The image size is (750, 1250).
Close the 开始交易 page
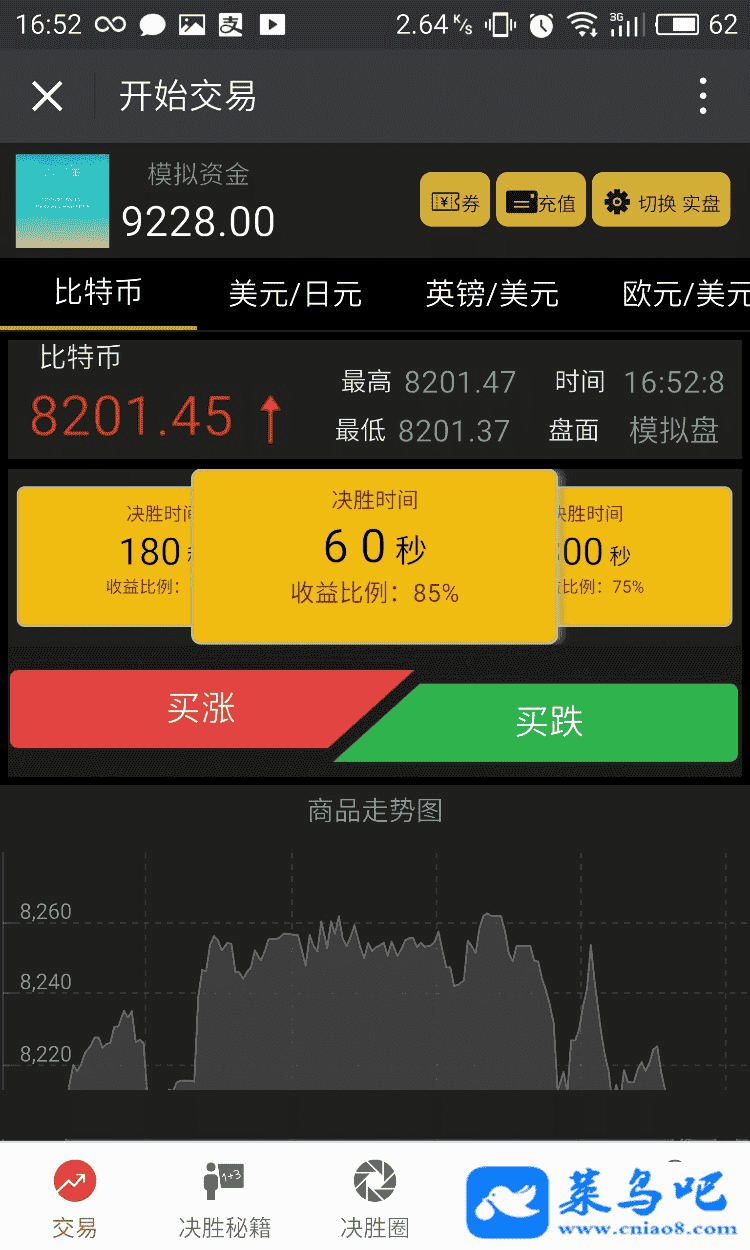47,97
